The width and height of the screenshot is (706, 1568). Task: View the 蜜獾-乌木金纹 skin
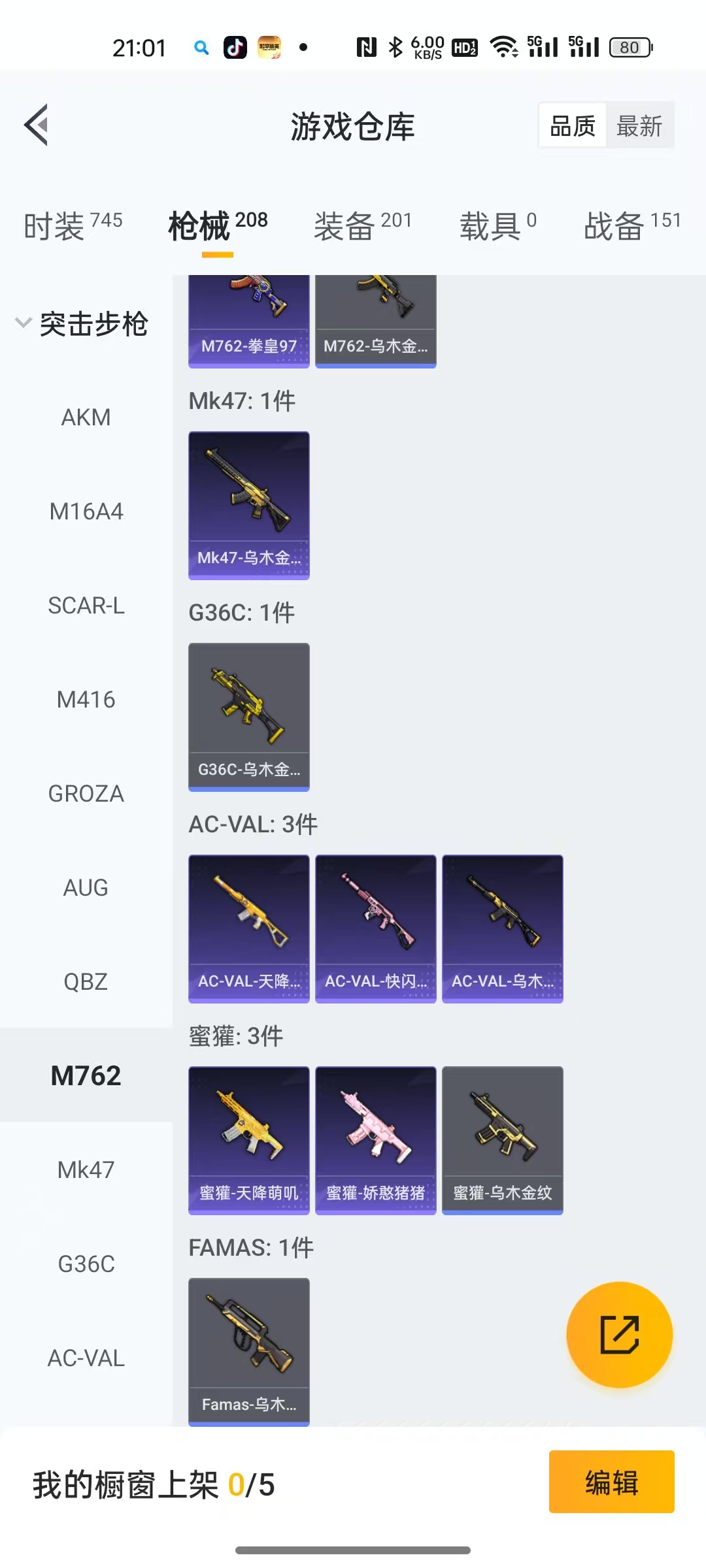(502, 1140)
